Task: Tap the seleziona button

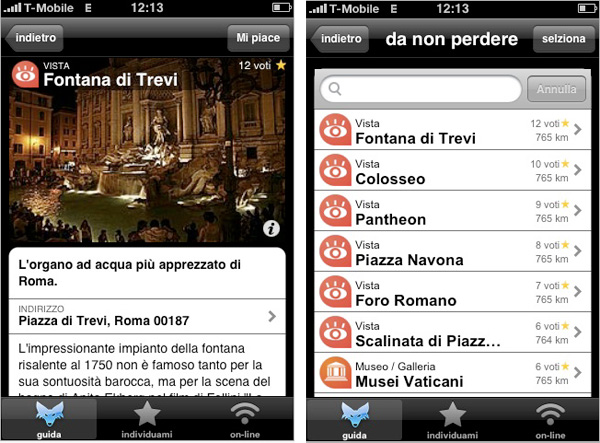Action: (563, 39)
